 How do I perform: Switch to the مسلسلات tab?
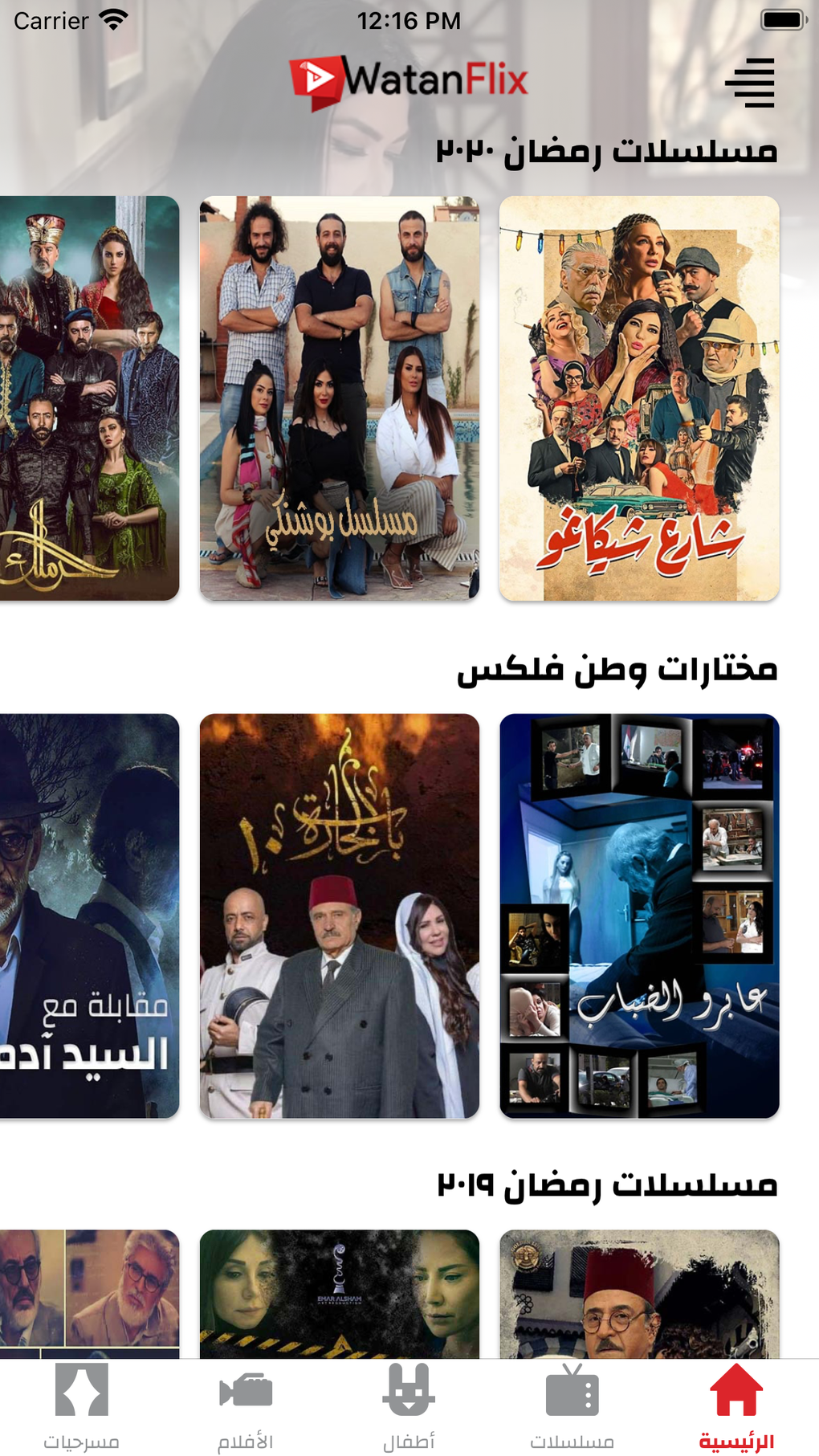[572, 1408]
